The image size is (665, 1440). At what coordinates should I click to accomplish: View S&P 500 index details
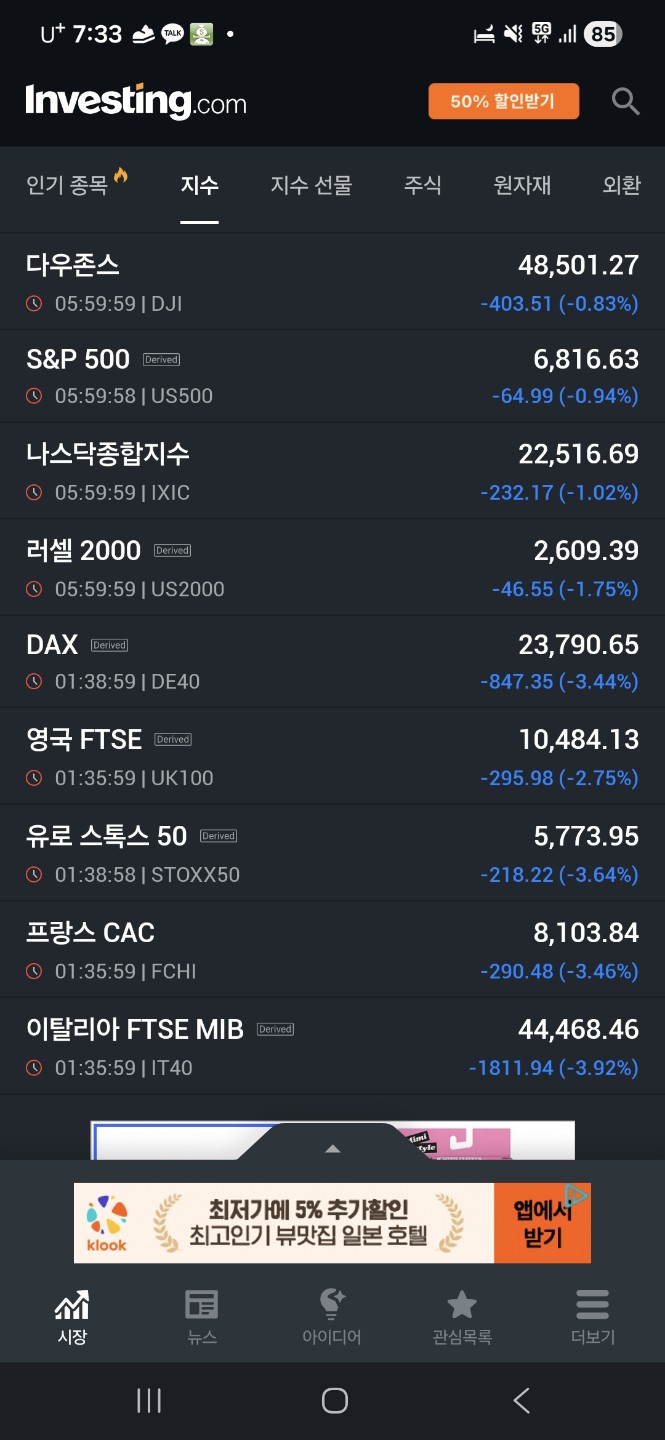332,377
